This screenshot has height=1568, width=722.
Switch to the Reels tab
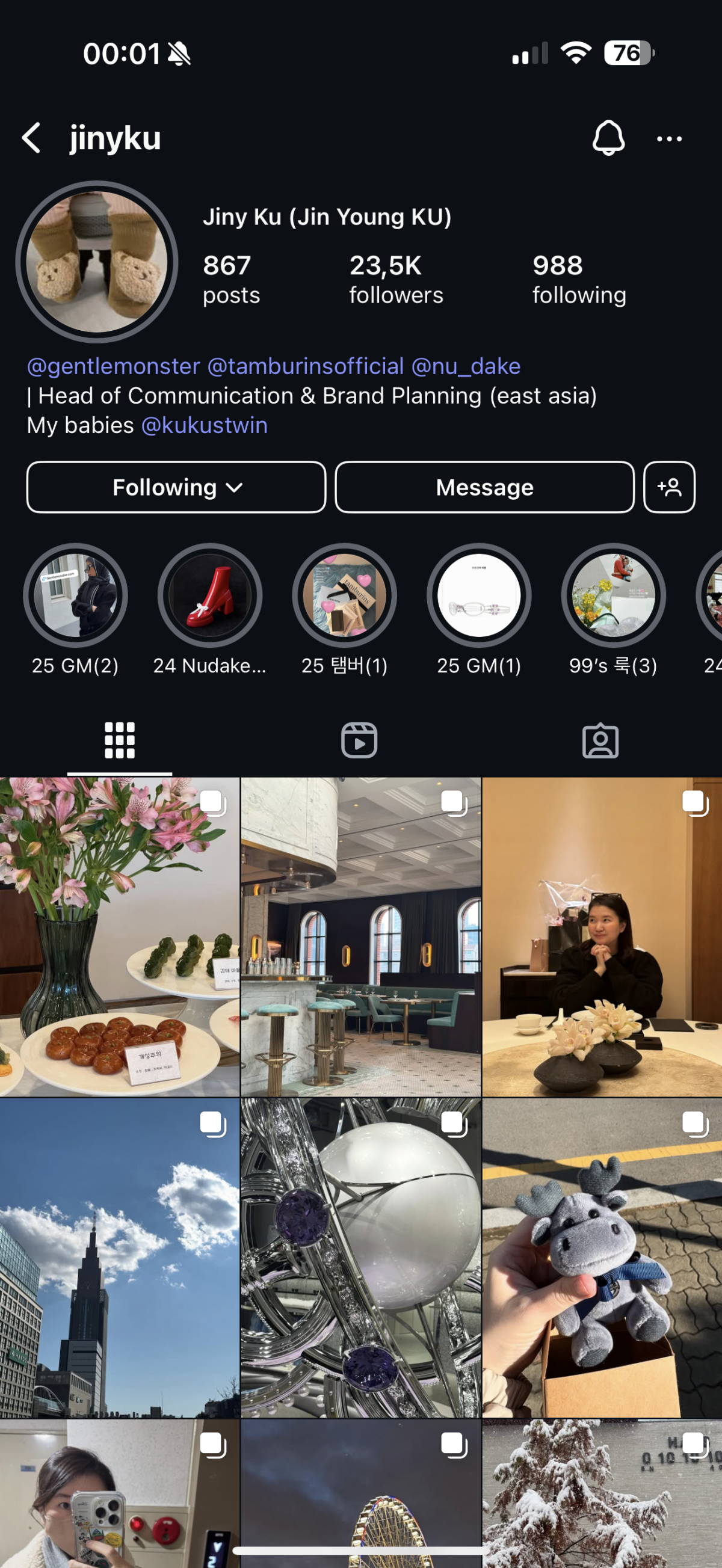(359, 740)
